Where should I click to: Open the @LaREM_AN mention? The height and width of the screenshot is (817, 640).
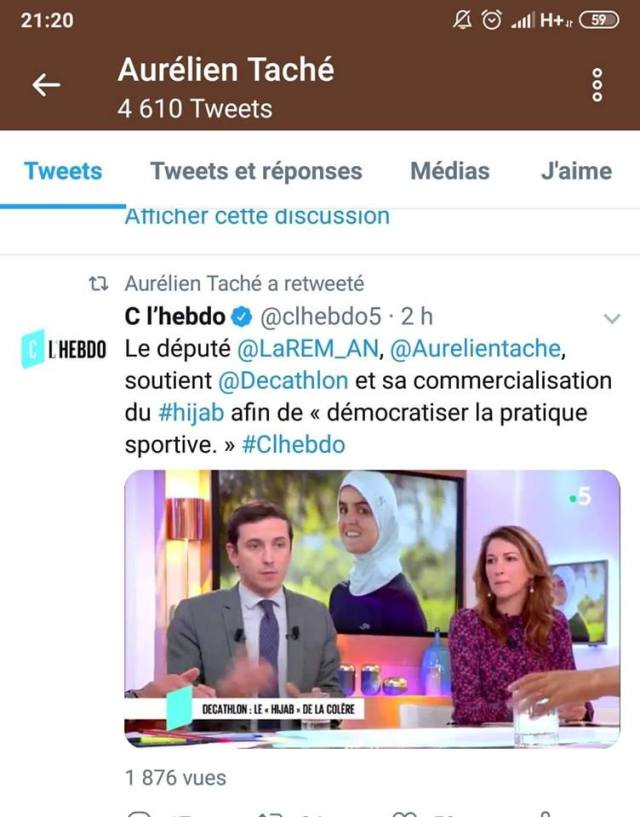(308, 349)
